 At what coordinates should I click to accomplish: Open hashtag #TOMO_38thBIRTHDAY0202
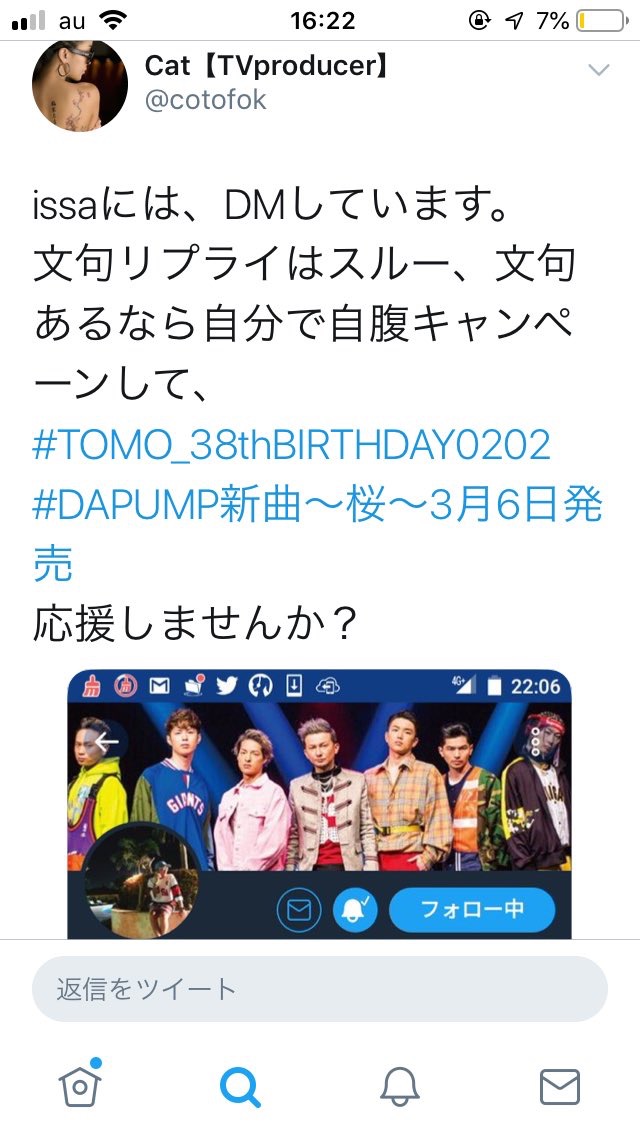(x=292, y=445)
